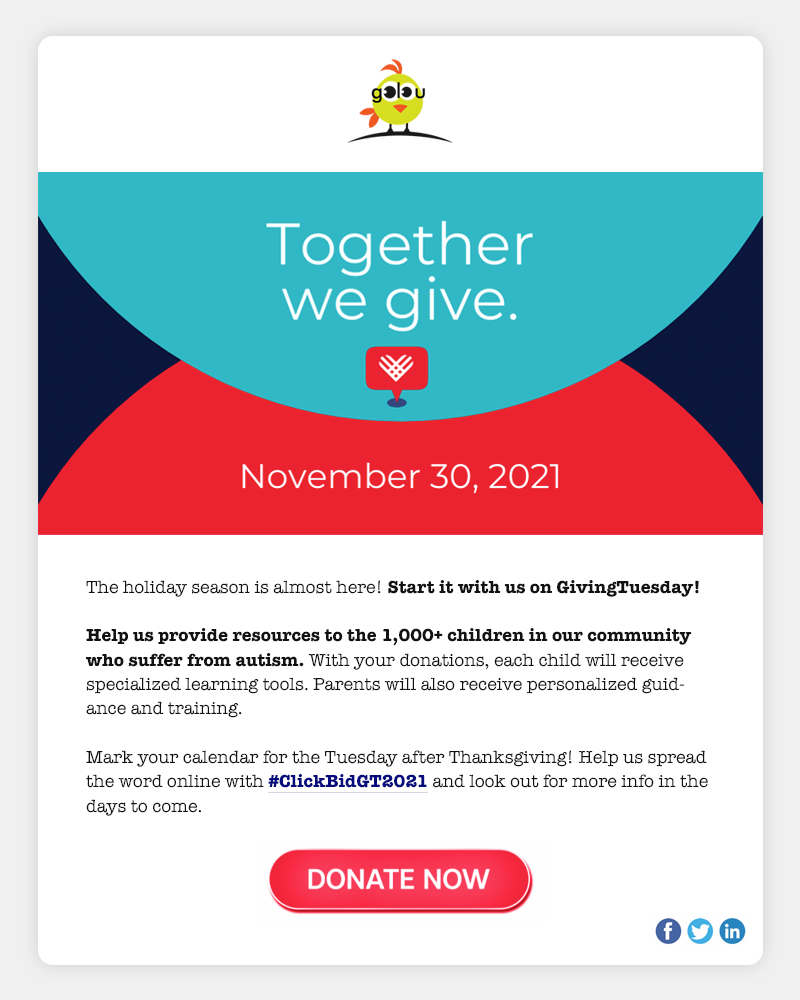
Task: Open the #ClickBidGT2021 hashtag link
Action: pyautogui.click(x=348, y=781)
